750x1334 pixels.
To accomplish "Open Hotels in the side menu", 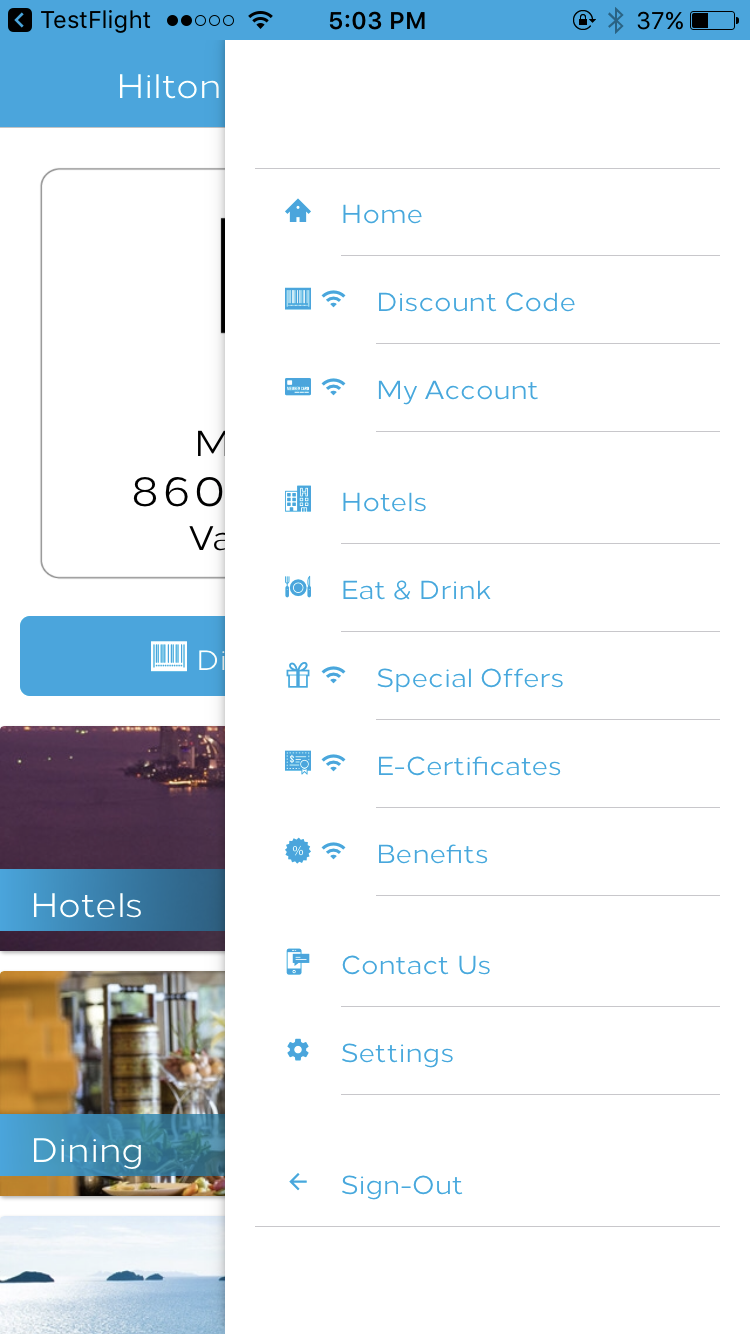I will click(x=384, y=502).
